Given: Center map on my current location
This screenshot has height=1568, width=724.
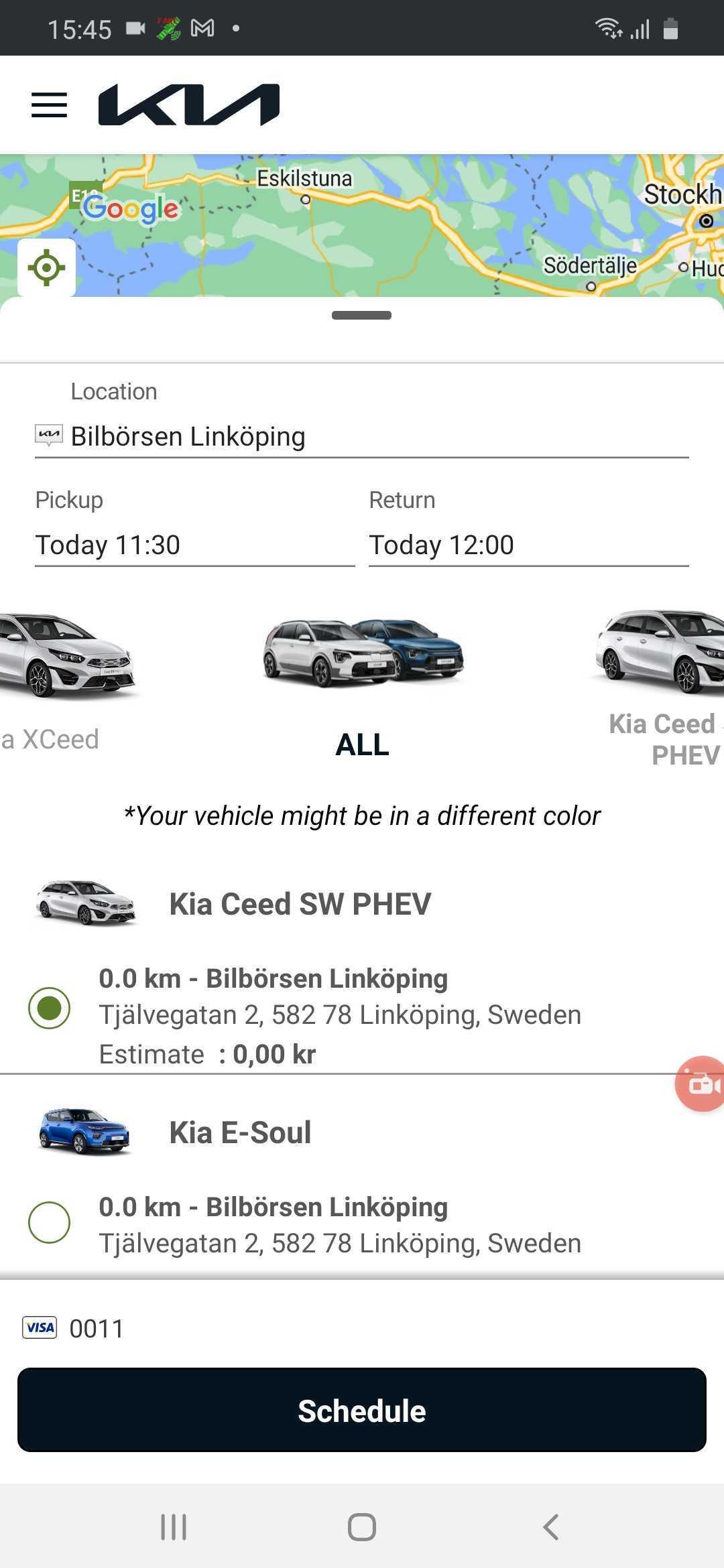Looking at the screenshot, I should pyautogui.click(x=46, y=267).
